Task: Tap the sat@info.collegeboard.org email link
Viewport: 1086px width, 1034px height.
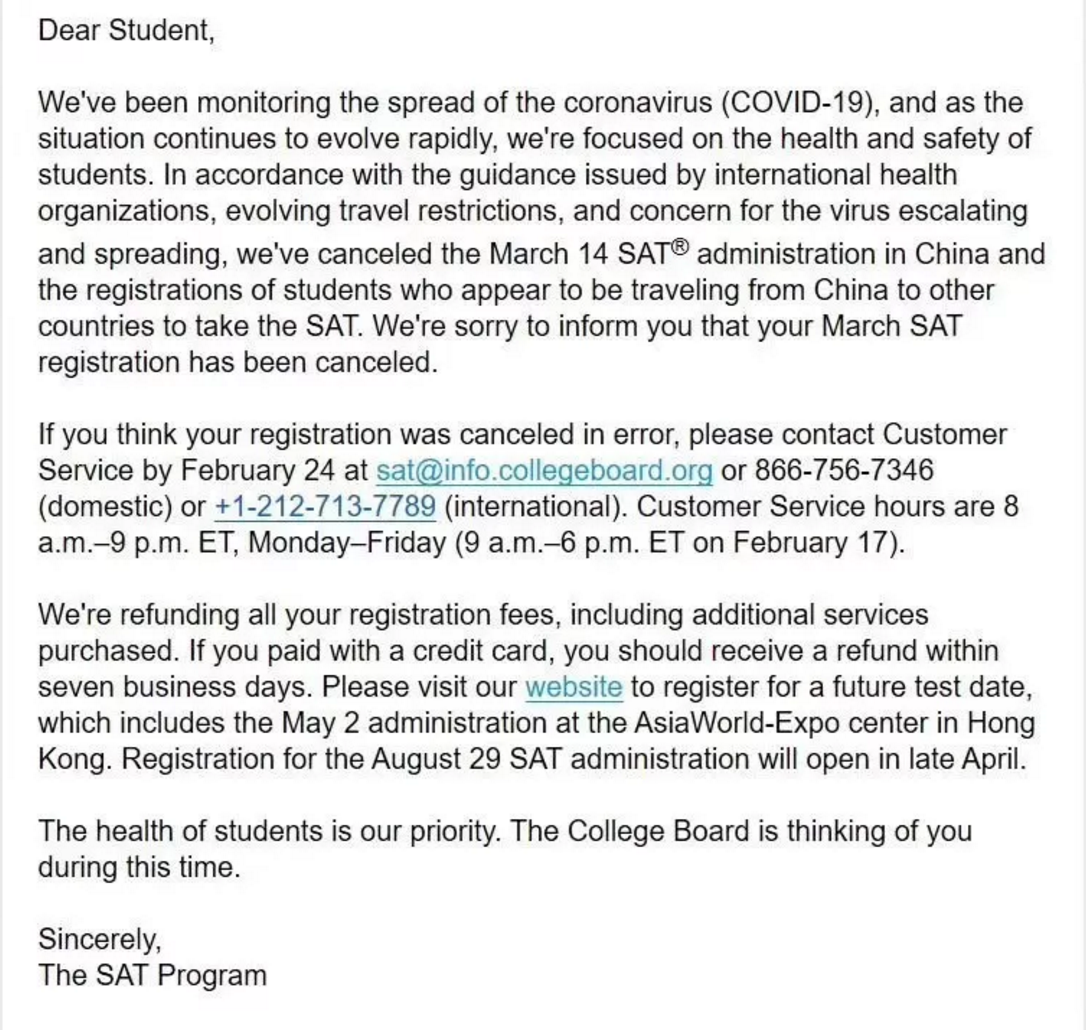Action: click(544, 471)
